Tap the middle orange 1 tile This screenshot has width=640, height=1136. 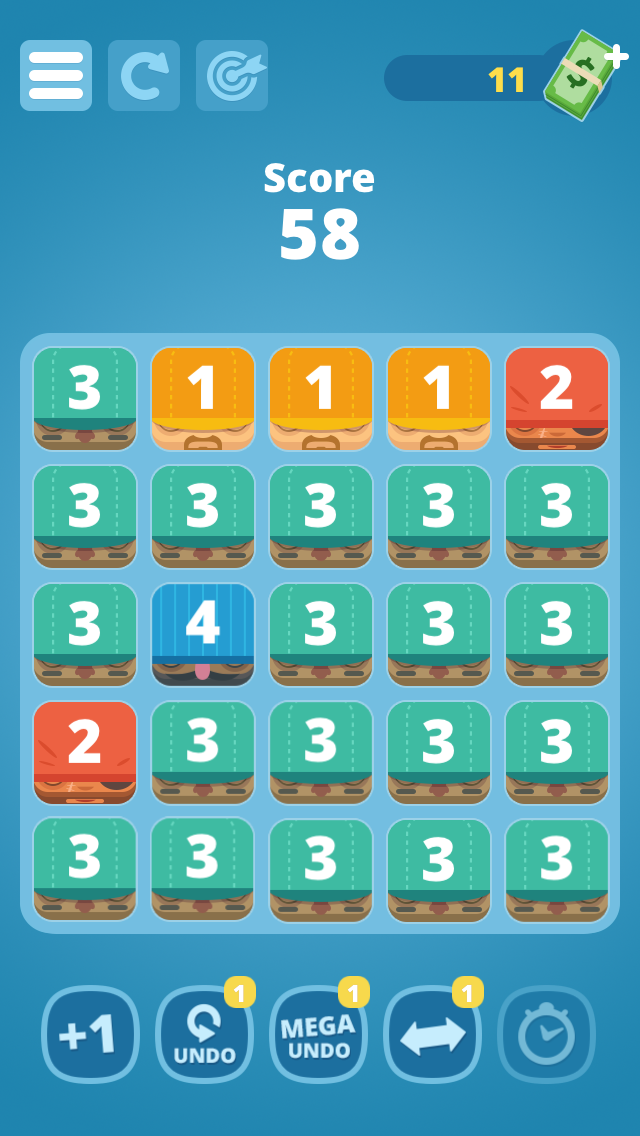[321, 398]
